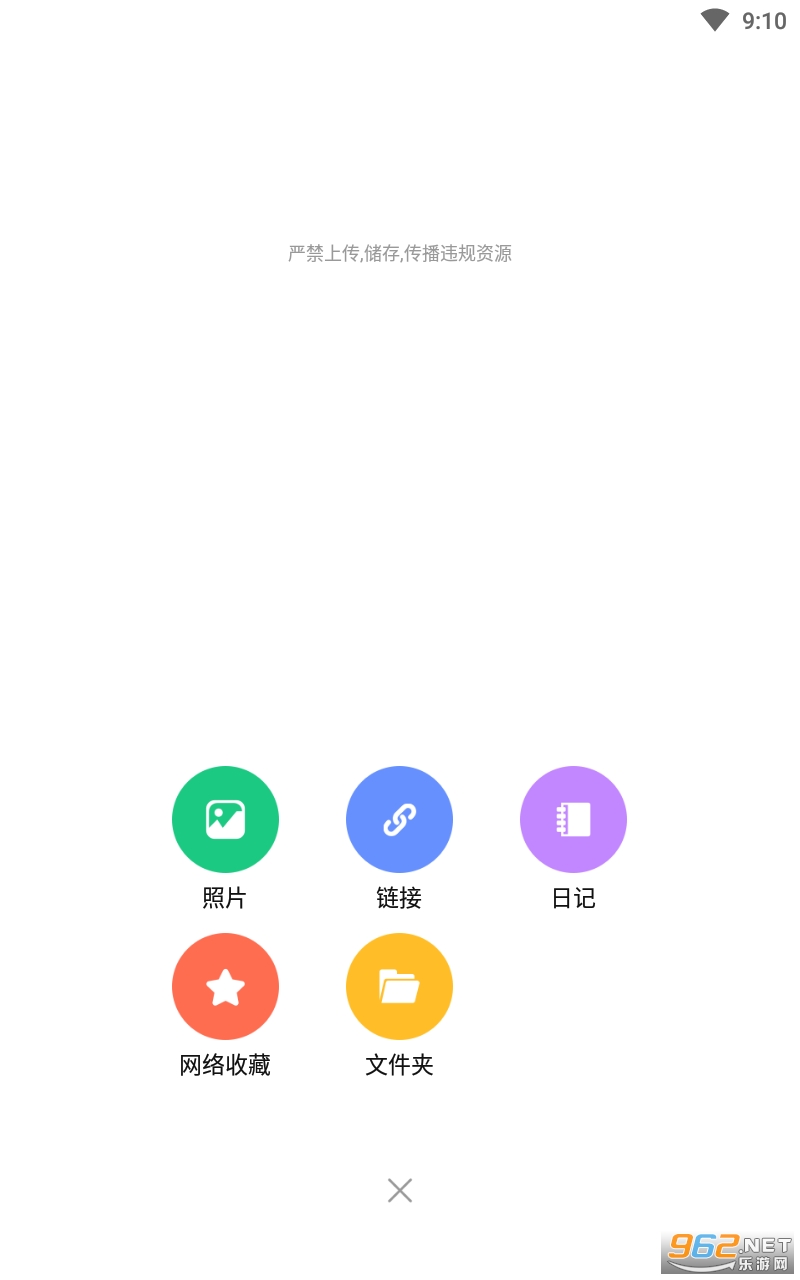Choose the 链接 link option
Image resolution: width=800 pixels, height=1280 pixels.
399,819
